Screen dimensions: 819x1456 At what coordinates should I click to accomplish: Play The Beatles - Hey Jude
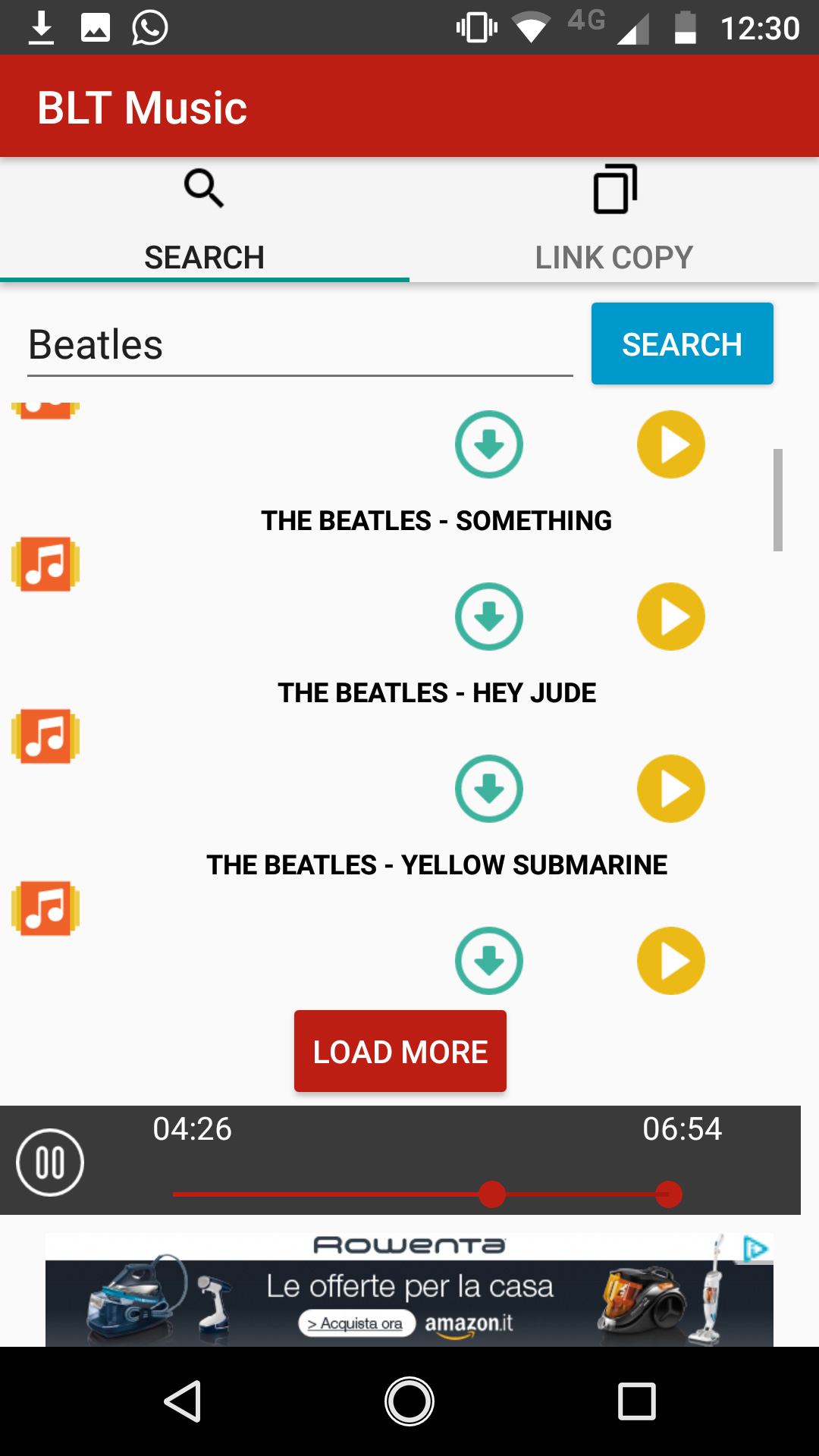(x=670, y=789)
